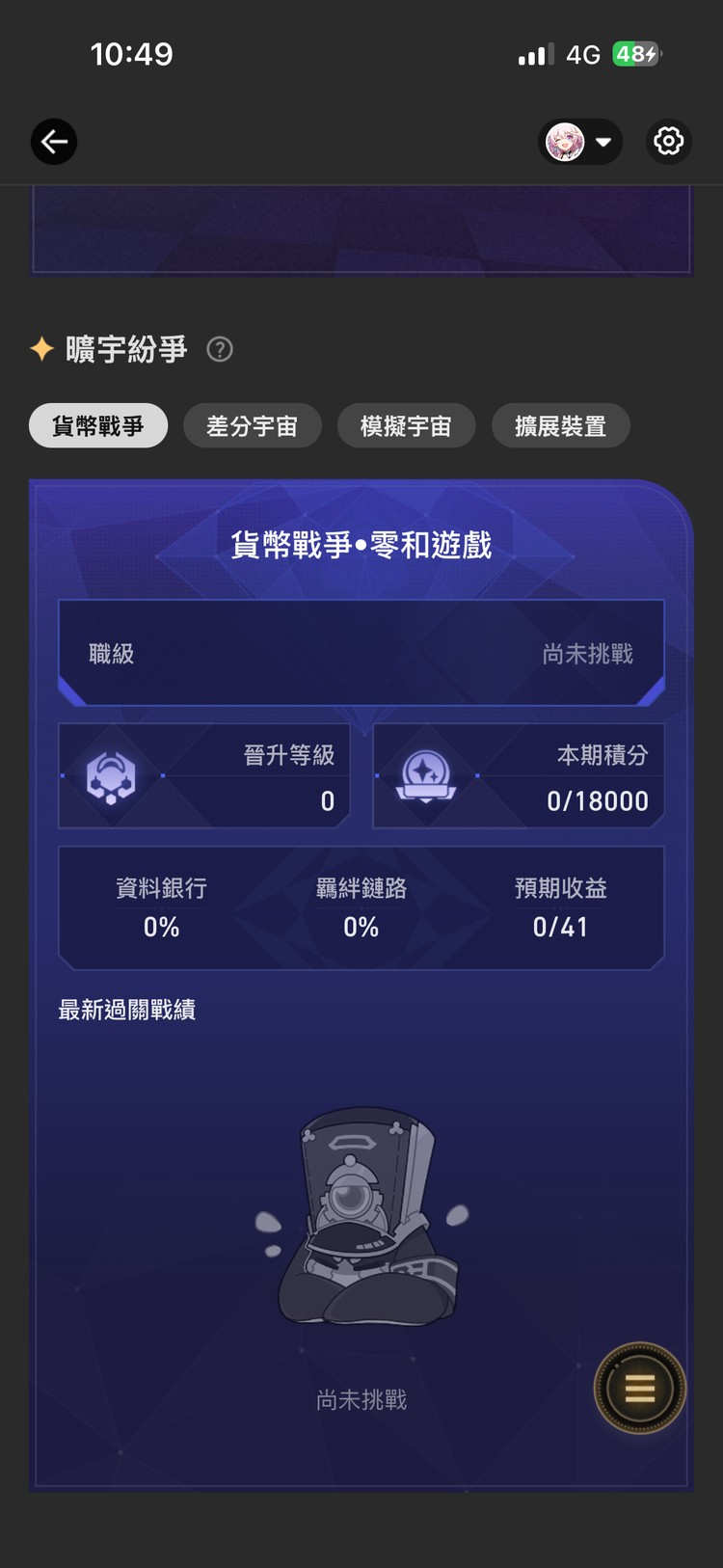Click the 預期收益 0/41 stat panel
723x1568 pixels.
pyautogui.click(x=560, y=906)
